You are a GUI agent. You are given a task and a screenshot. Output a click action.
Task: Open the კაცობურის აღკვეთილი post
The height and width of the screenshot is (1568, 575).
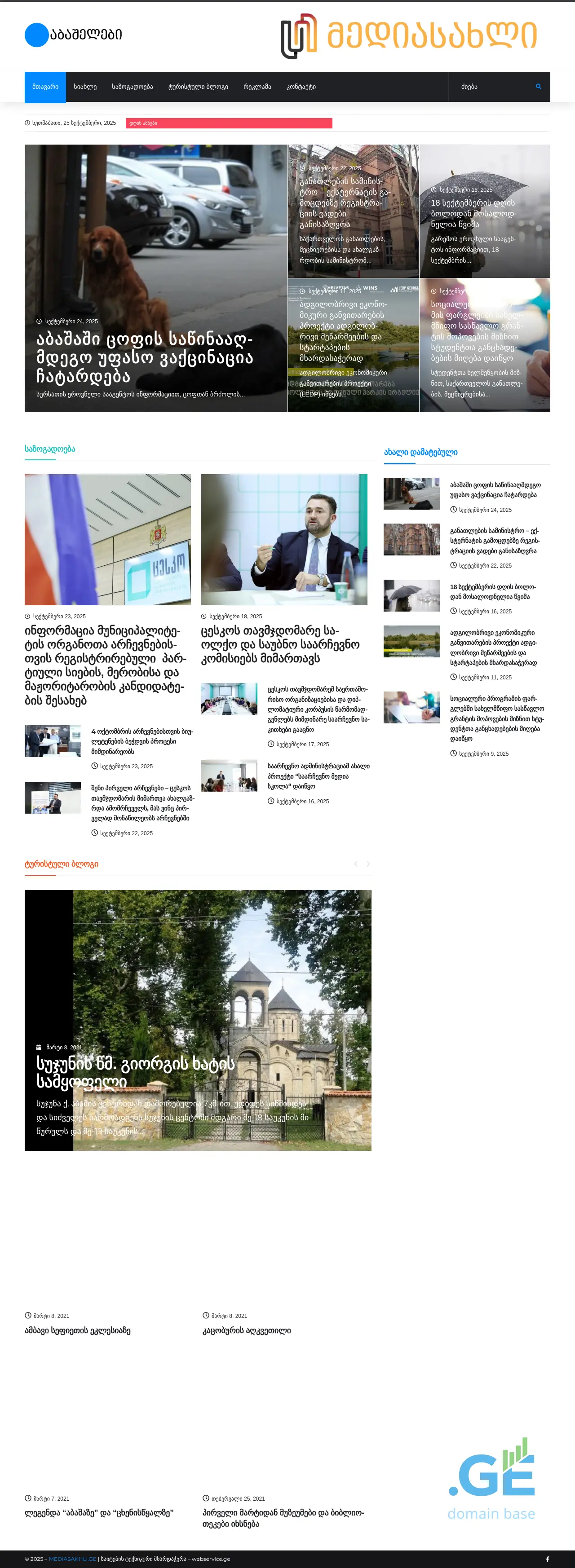coord(246,1330)
